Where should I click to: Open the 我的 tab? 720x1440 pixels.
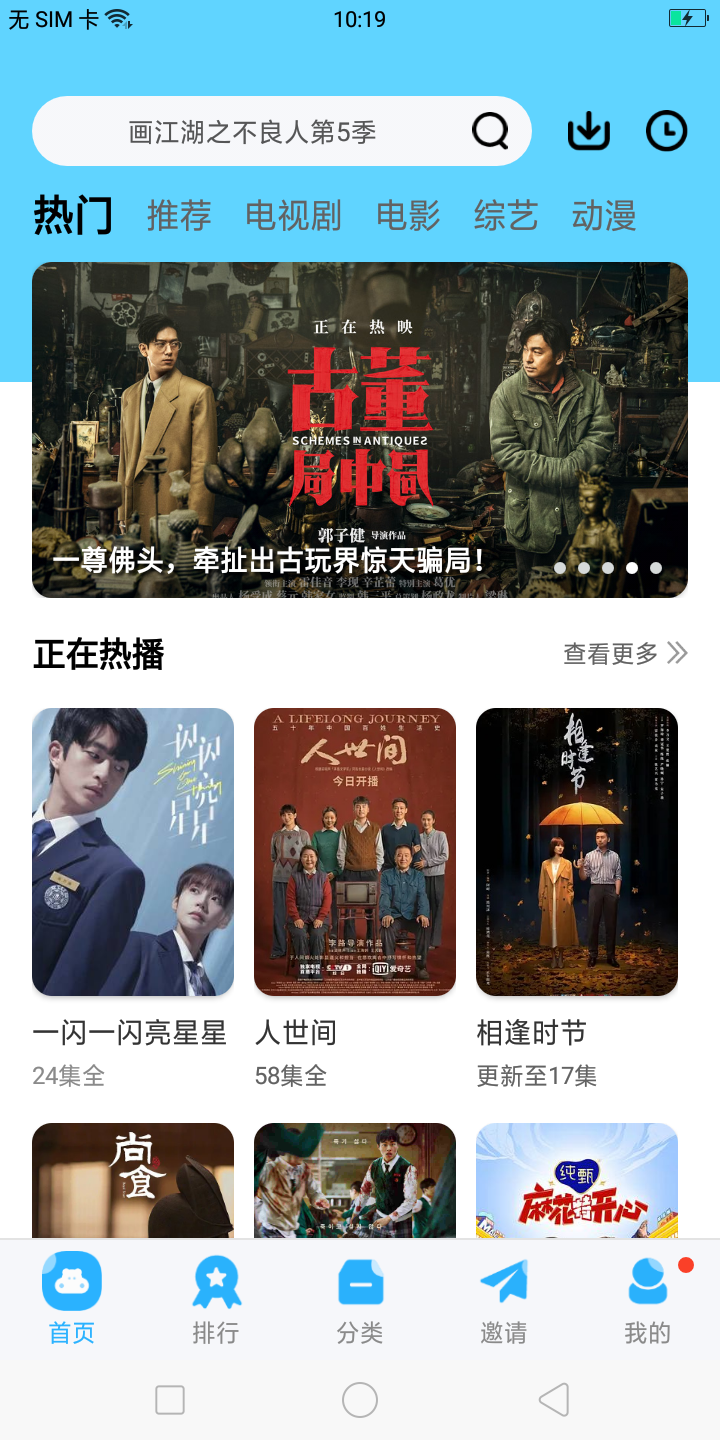tap(647, 1298)
